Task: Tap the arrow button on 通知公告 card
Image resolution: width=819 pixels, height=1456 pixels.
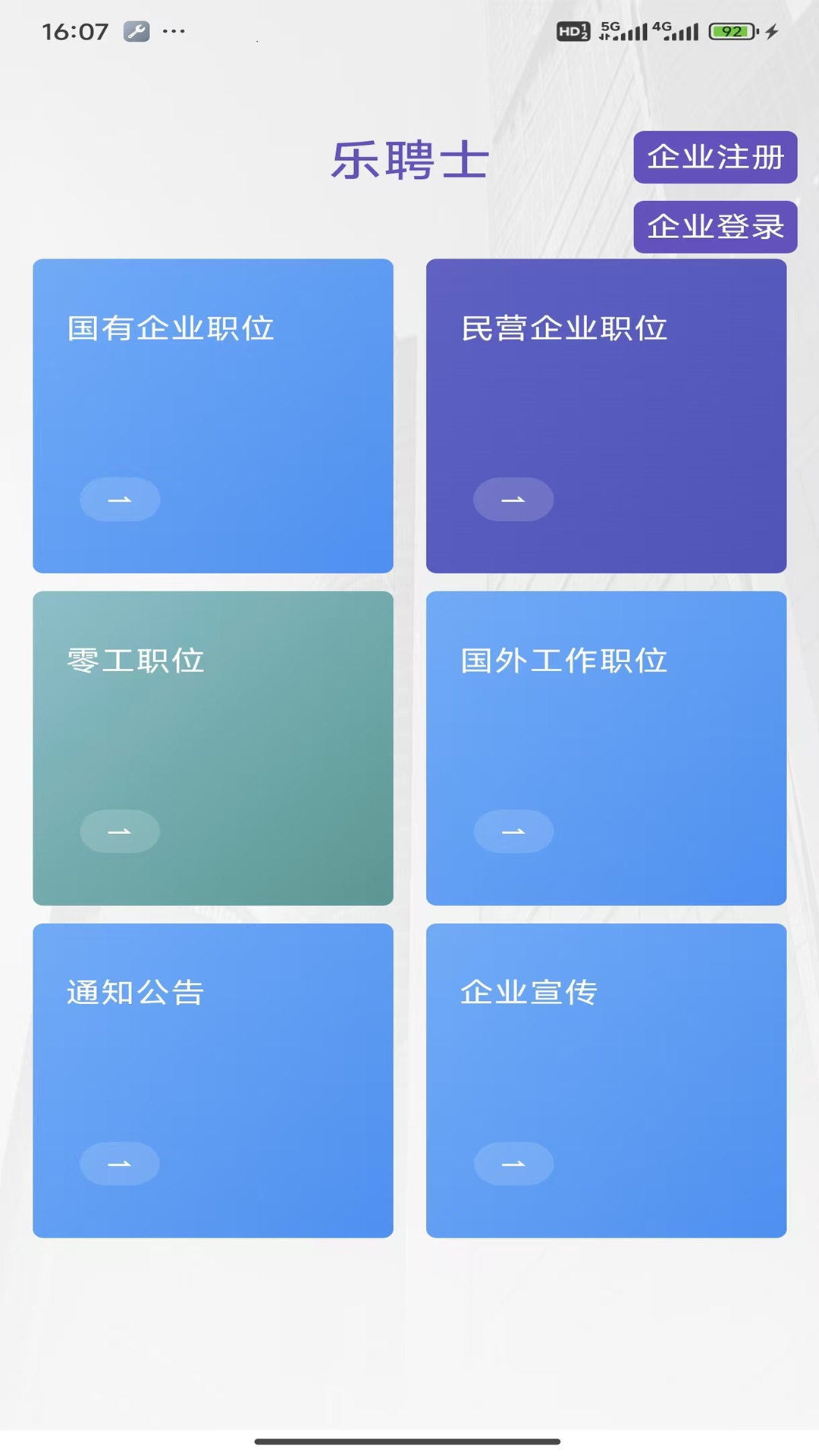Action: tap(120, 1163)
